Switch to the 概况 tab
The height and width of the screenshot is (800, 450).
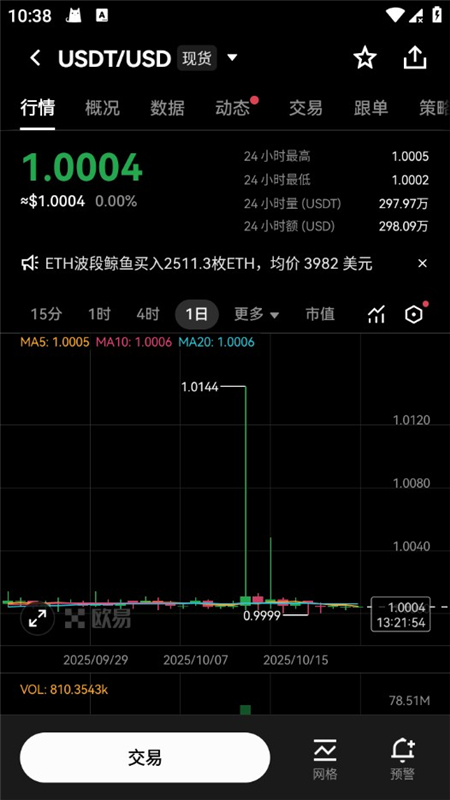click(x=102, y=108)
